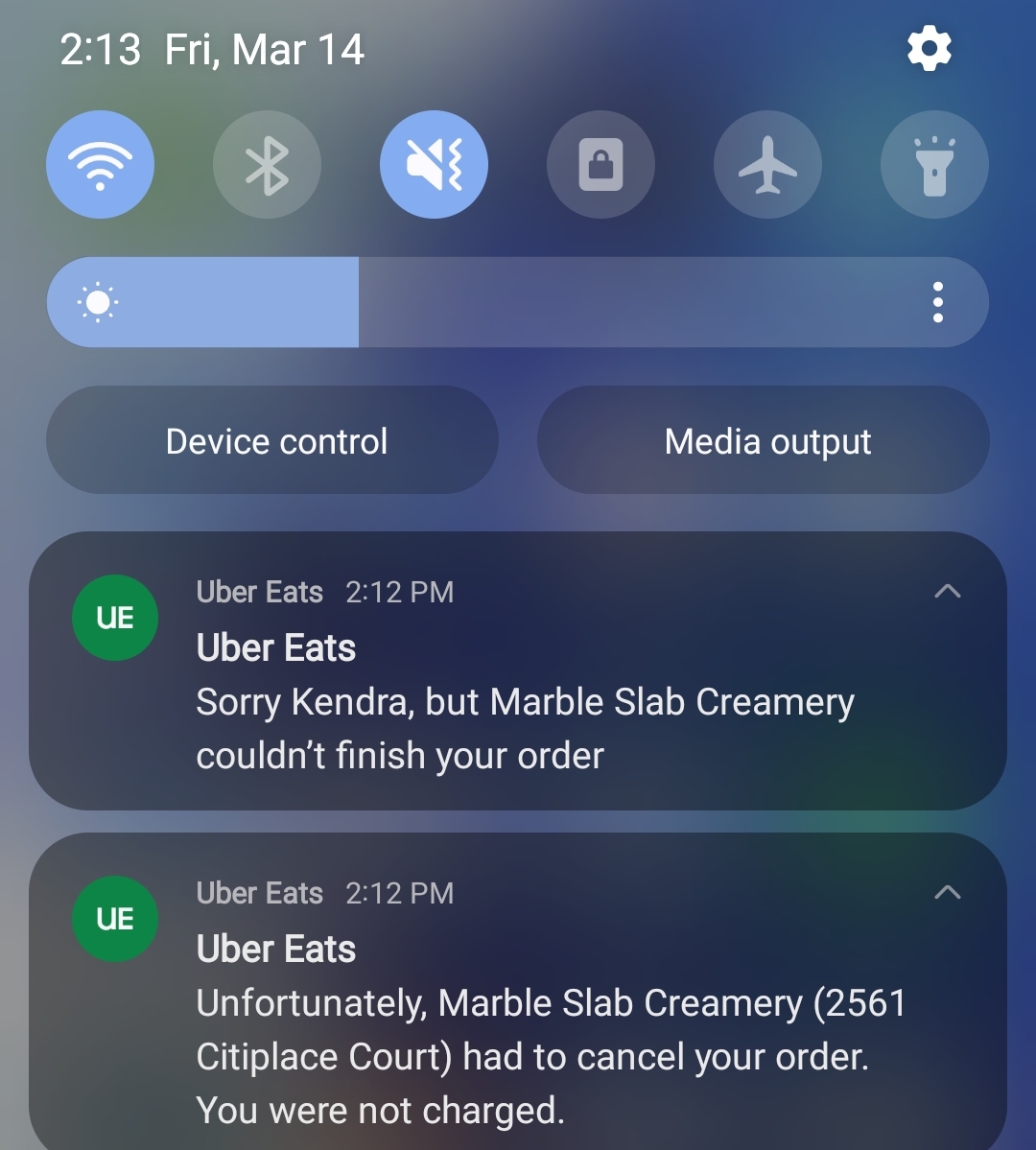Turn on airplane mode
Image resolution: width=1036 pixels, height=1150 pixels.
coord(767,165)
